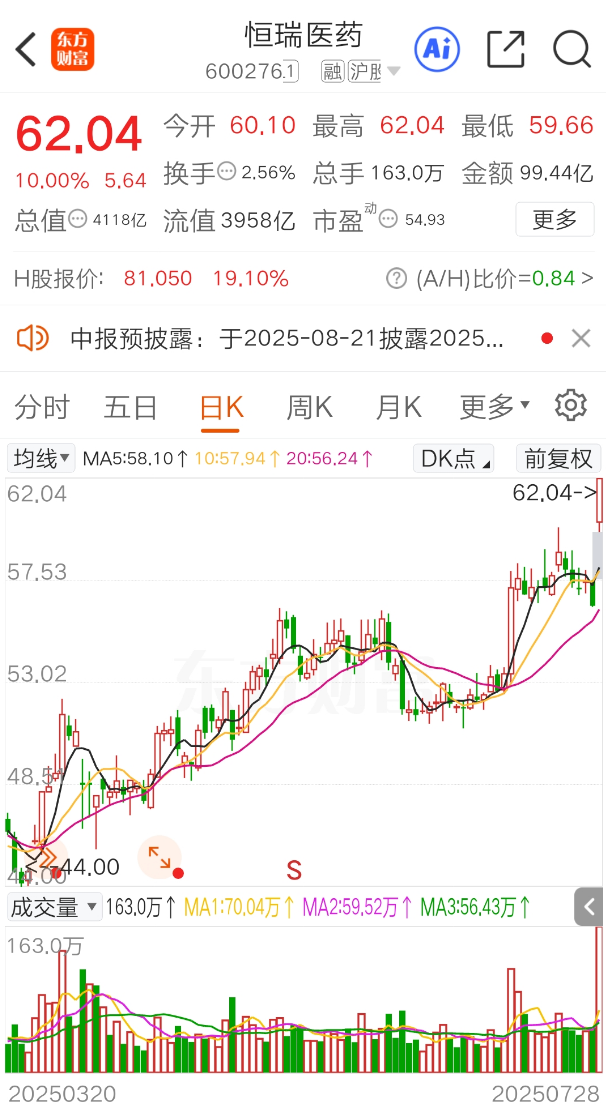Select the 周K chart tab
The image size is (606, 1114).
coord(309,407)
